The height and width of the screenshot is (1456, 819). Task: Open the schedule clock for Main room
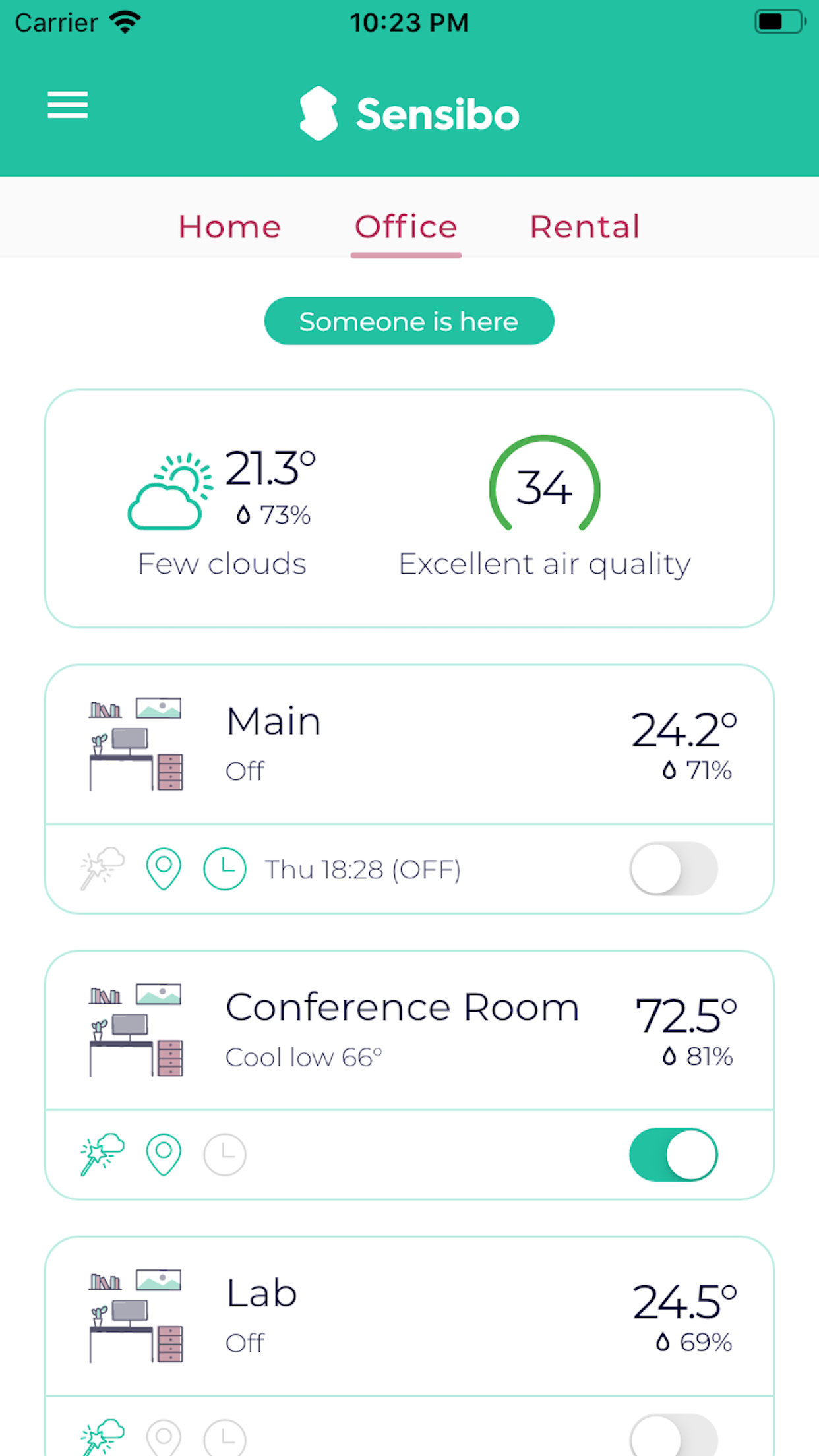tap(224, 869)
